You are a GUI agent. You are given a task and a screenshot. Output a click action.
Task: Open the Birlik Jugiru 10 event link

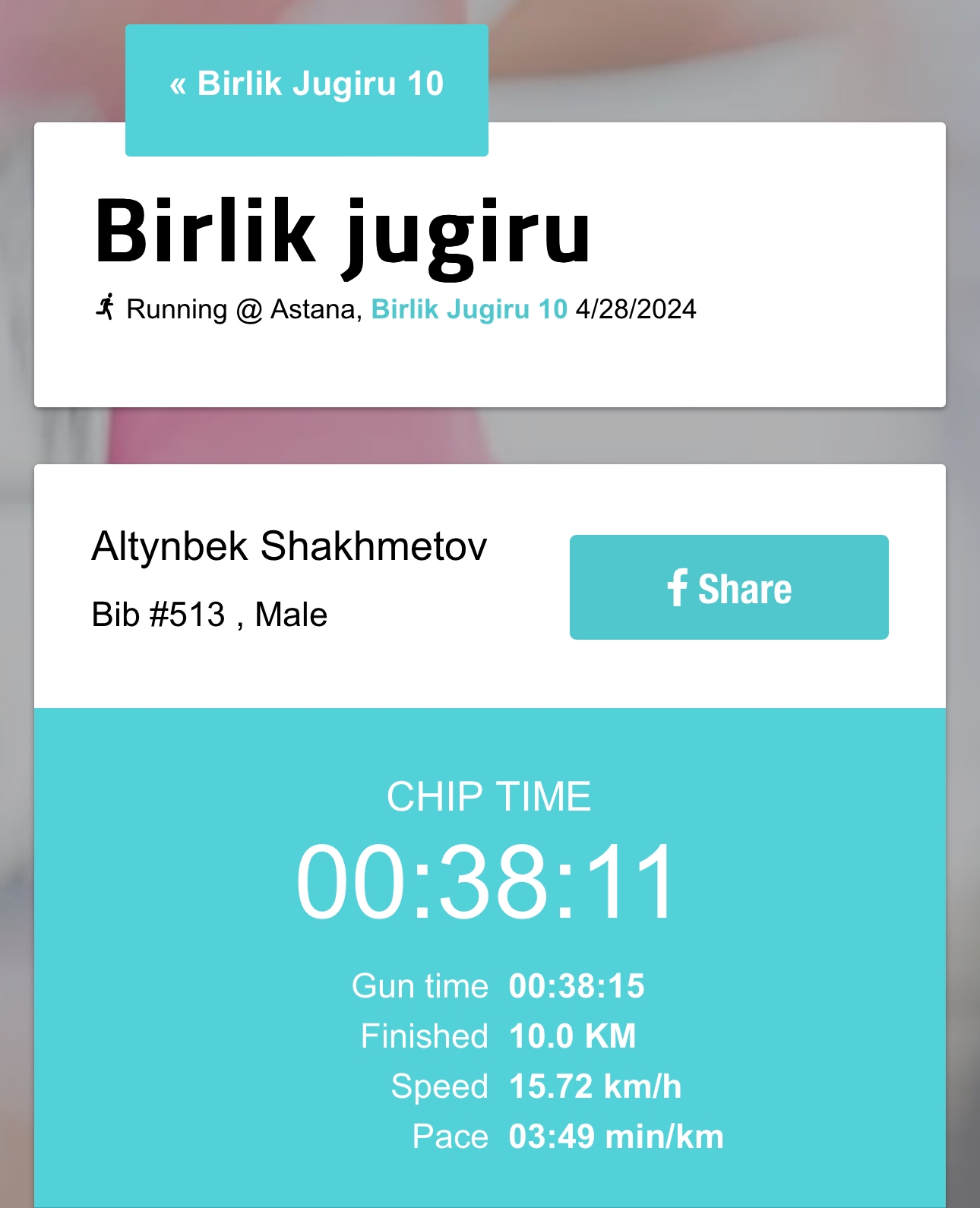tap(469, 309)
